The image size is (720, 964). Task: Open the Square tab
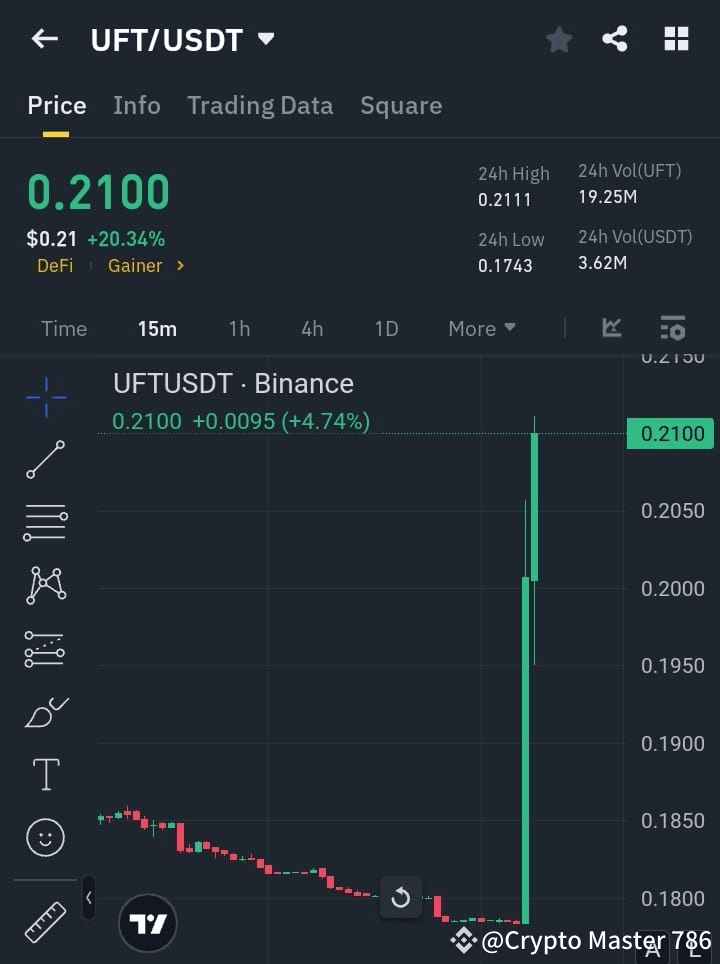[x=401, y=105]
